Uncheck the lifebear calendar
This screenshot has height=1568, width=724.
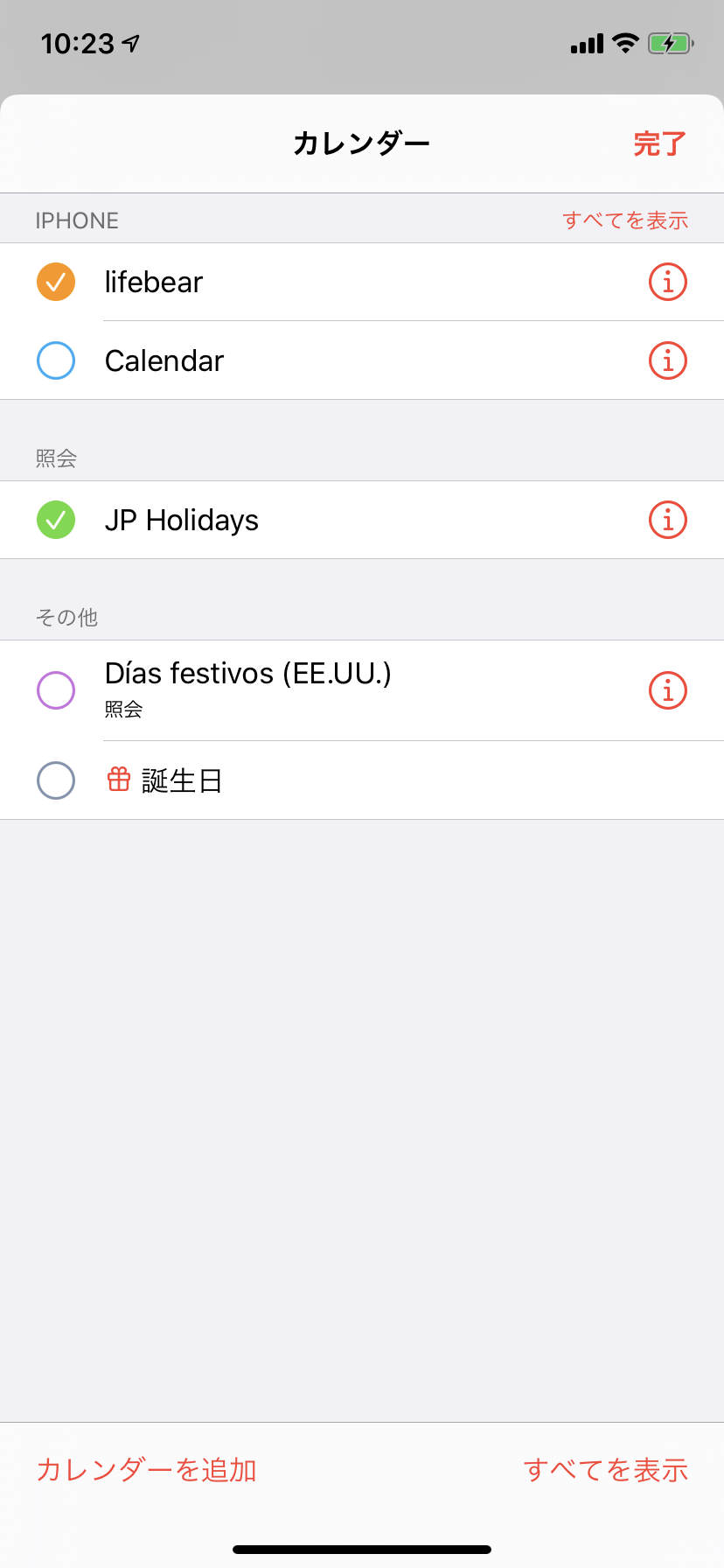(x=56, y=282)
